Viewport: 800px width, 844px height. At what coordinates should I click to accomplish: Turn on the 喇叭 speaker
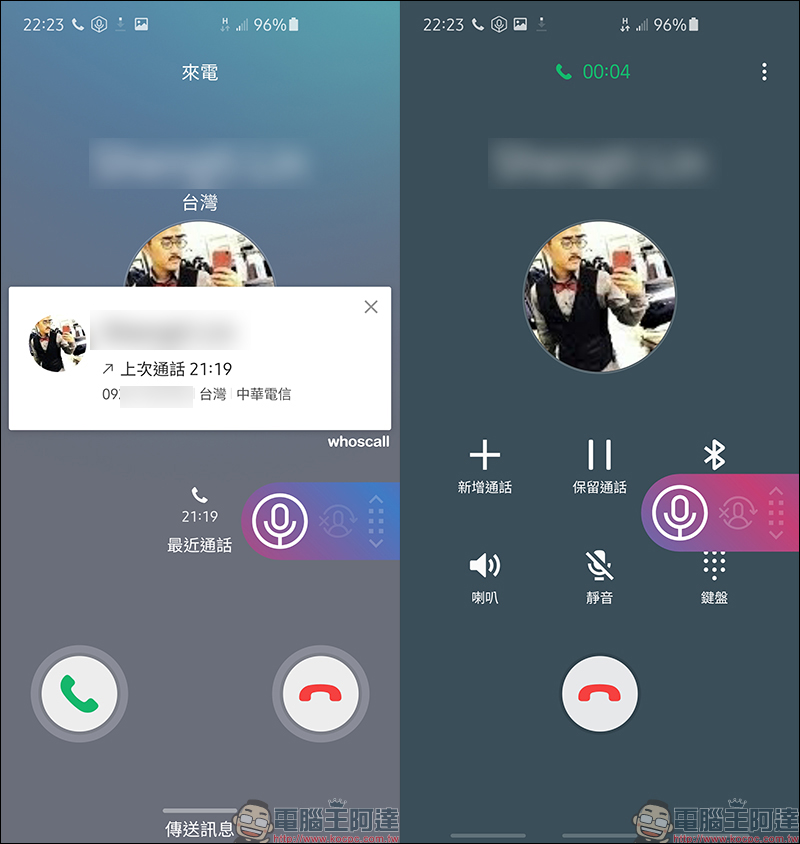tap(485, 577)
